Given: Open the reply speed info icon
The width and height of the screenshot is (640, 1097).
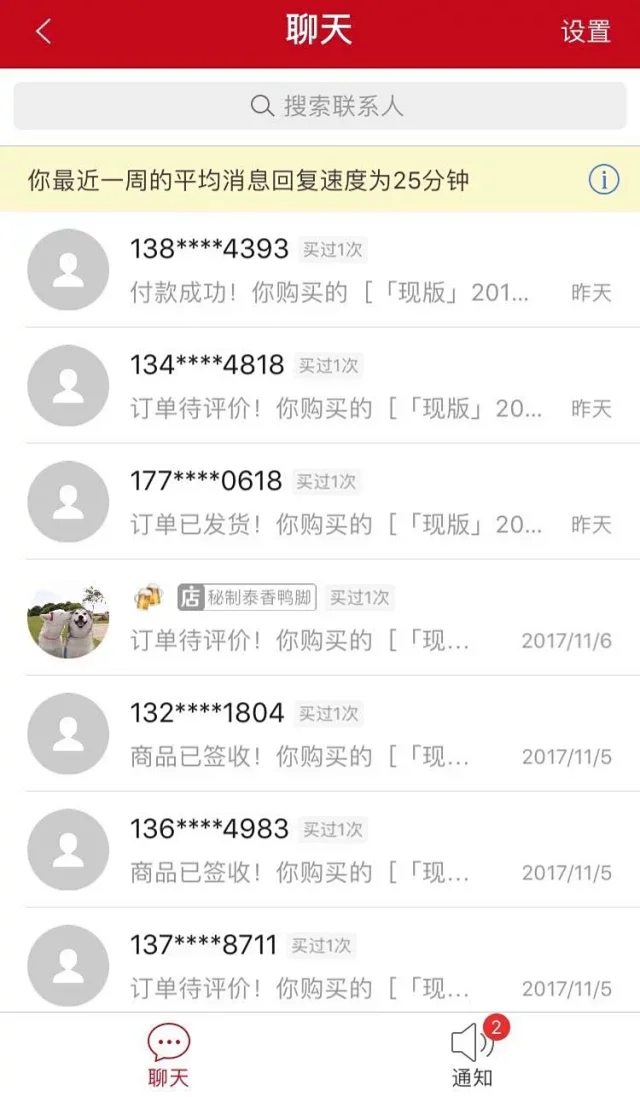Looking at the screenshot, I should click(x=603, y=180).
